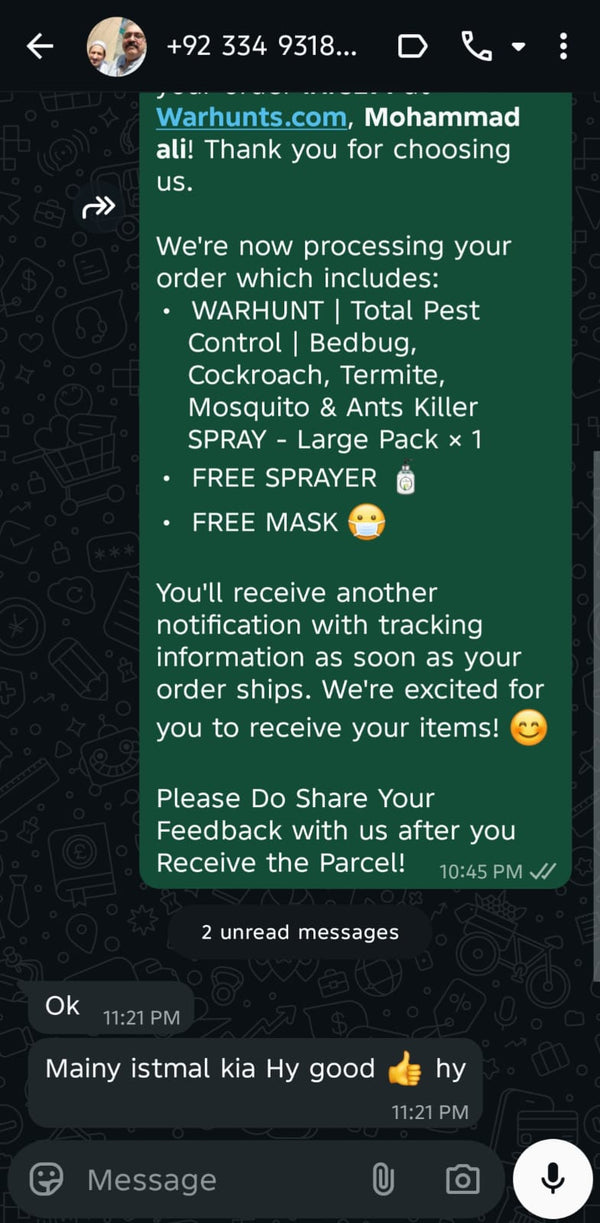Tap the microphone voice message button
Image resolution: width=600 pixels, height=1223 pixels.
point(552,1180)
